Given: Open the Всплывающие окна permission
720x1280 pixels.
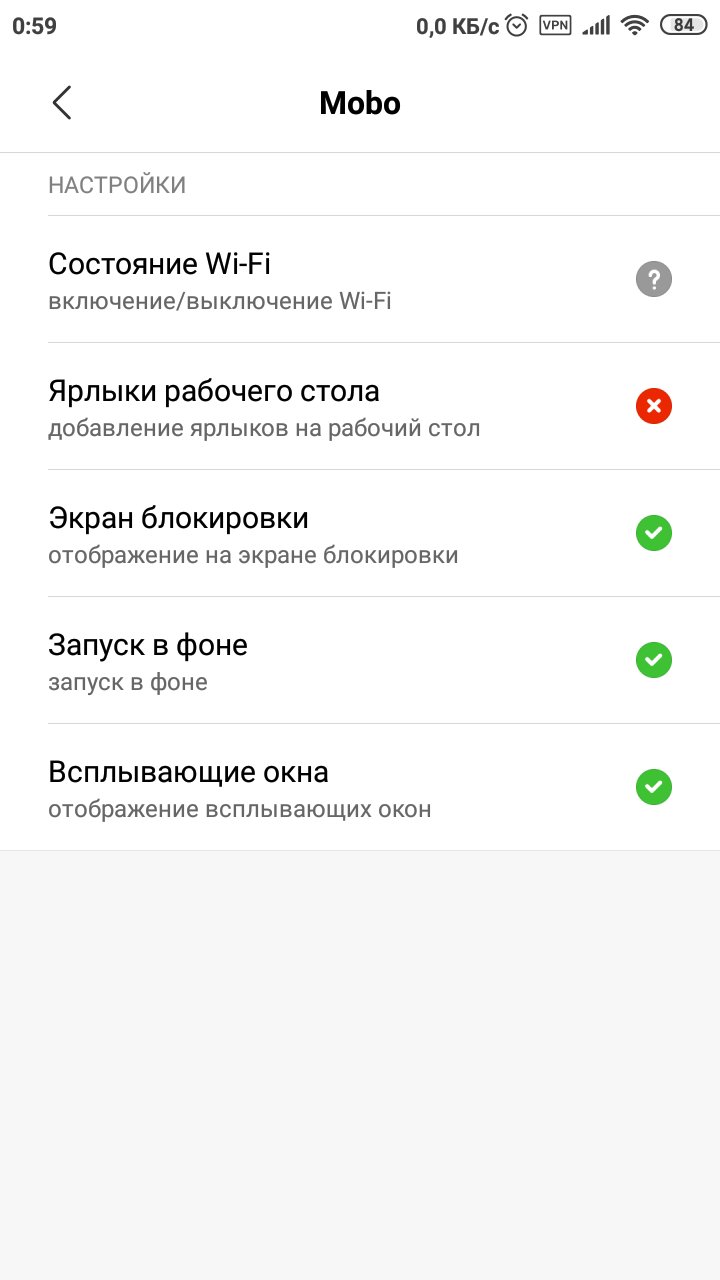Looking at the screenshot, I should 360,787.
